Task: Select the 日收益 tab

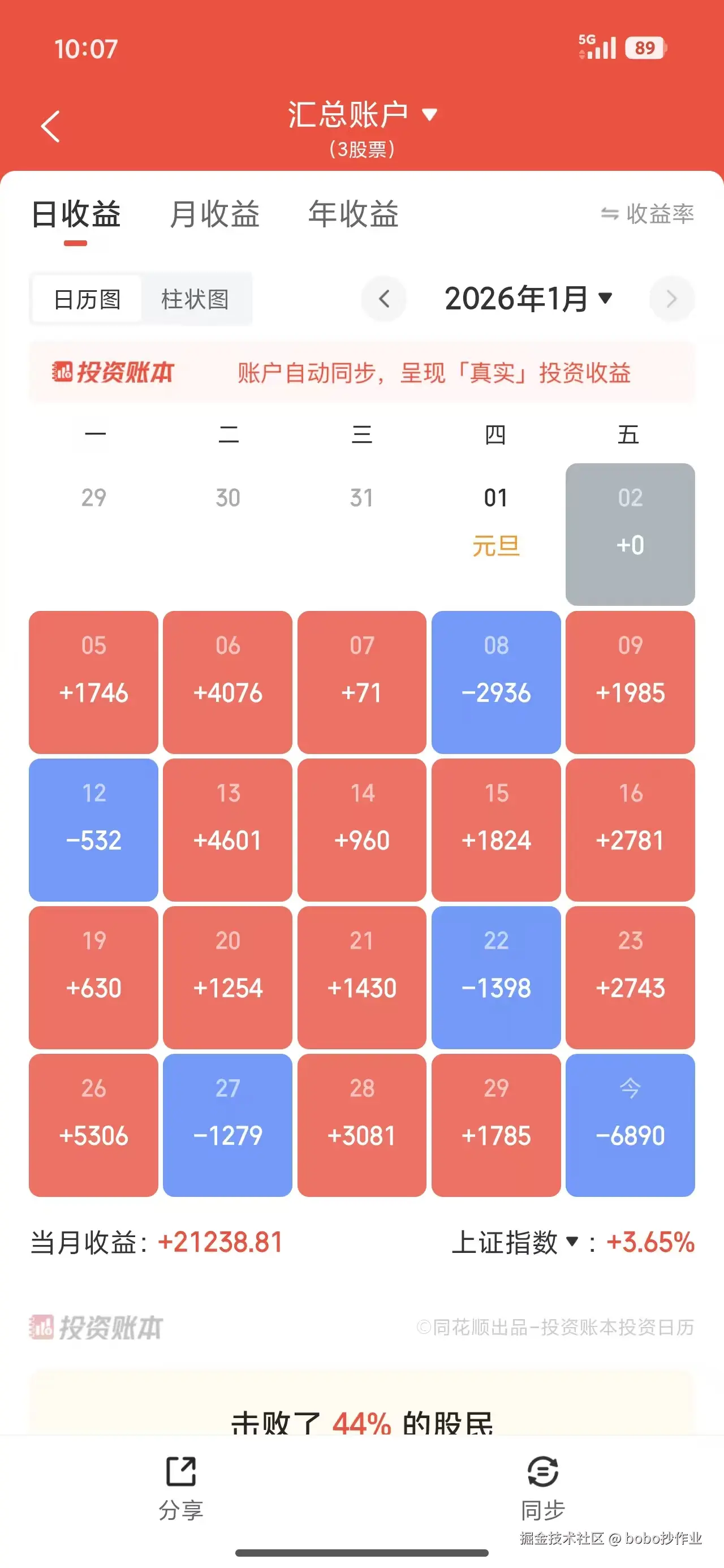Action: coord(76,214)
